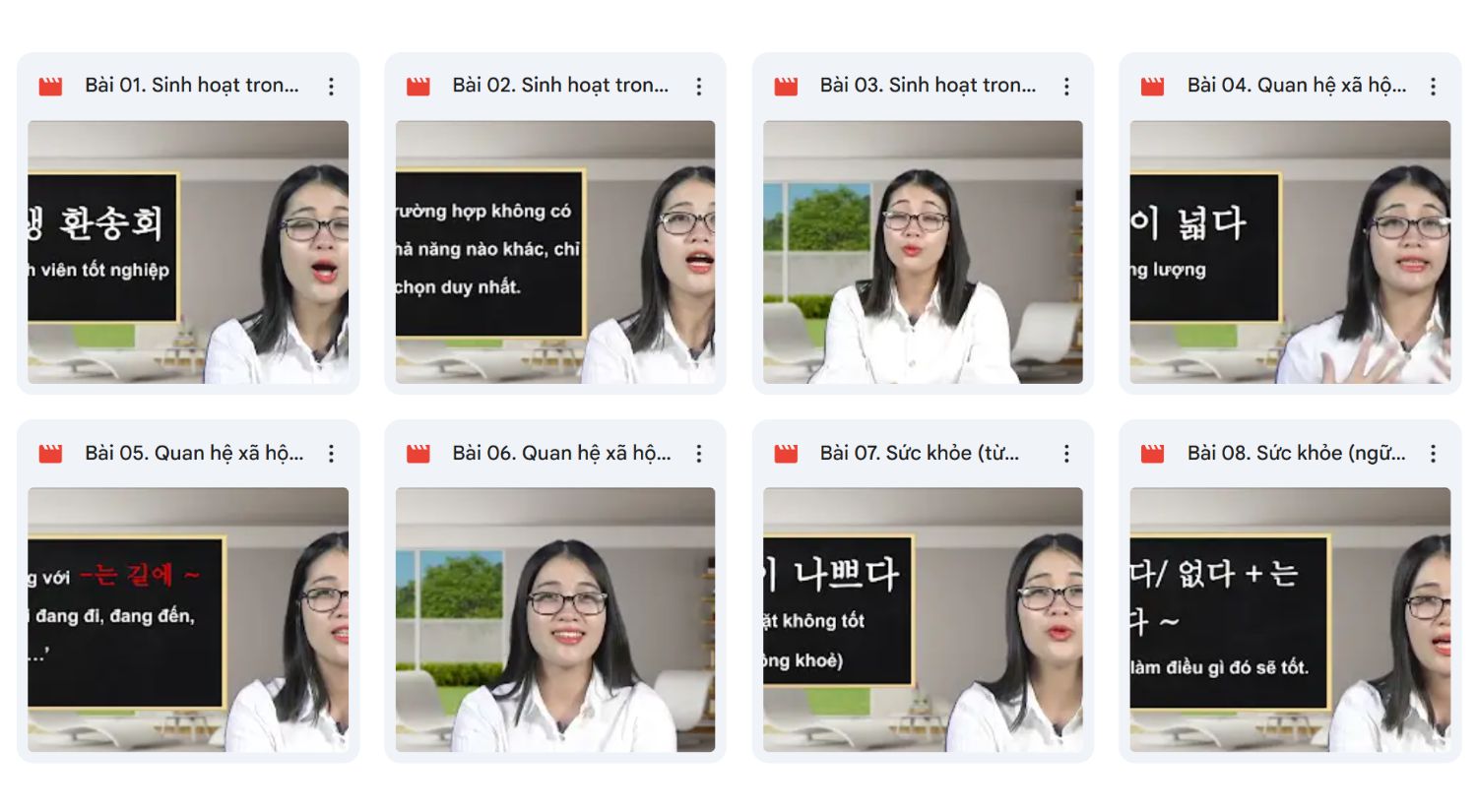View the Bài 05 video file
Viewport: 1477px width, 812px height.
[x=188, y=619]
